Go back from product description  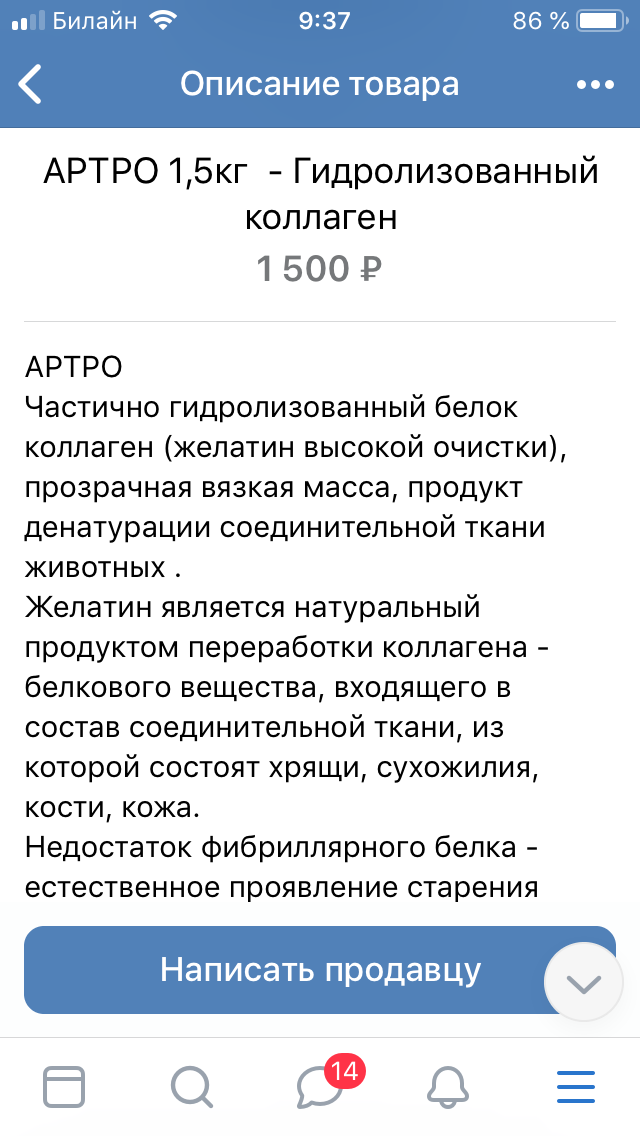[x=32, y=84]
